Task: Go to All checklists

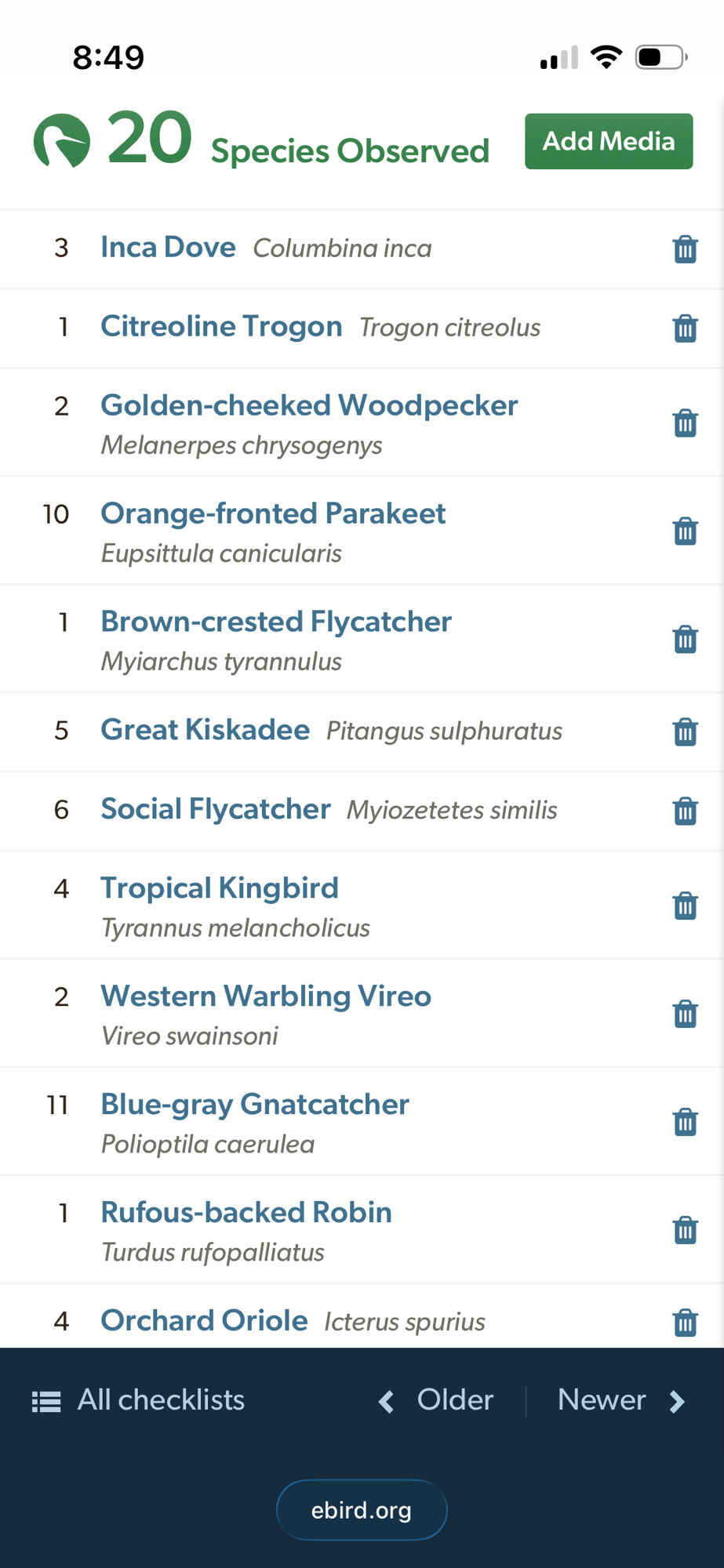Action: coord(140,1400)
